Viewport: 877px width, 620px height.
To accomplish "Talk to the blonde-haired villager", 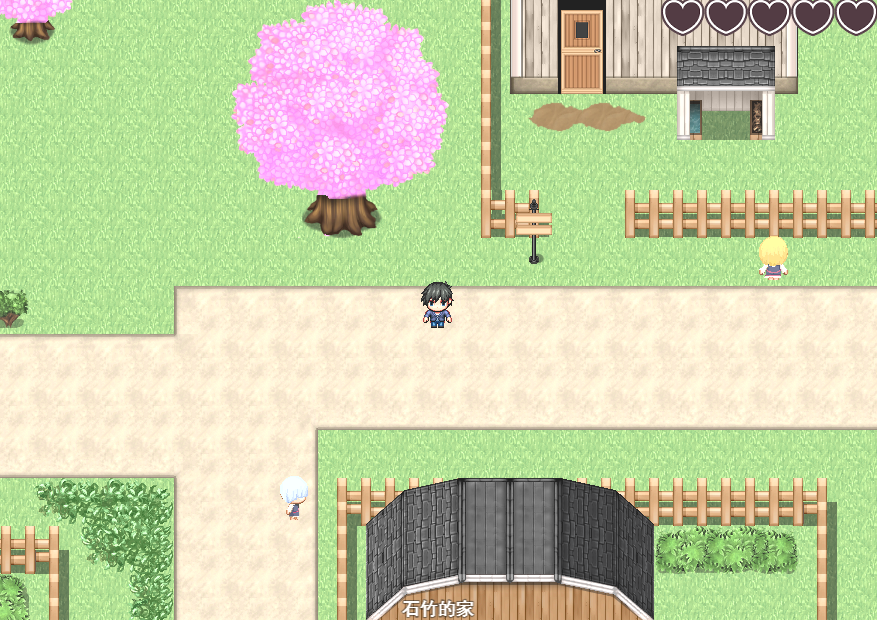I will 772,257.
